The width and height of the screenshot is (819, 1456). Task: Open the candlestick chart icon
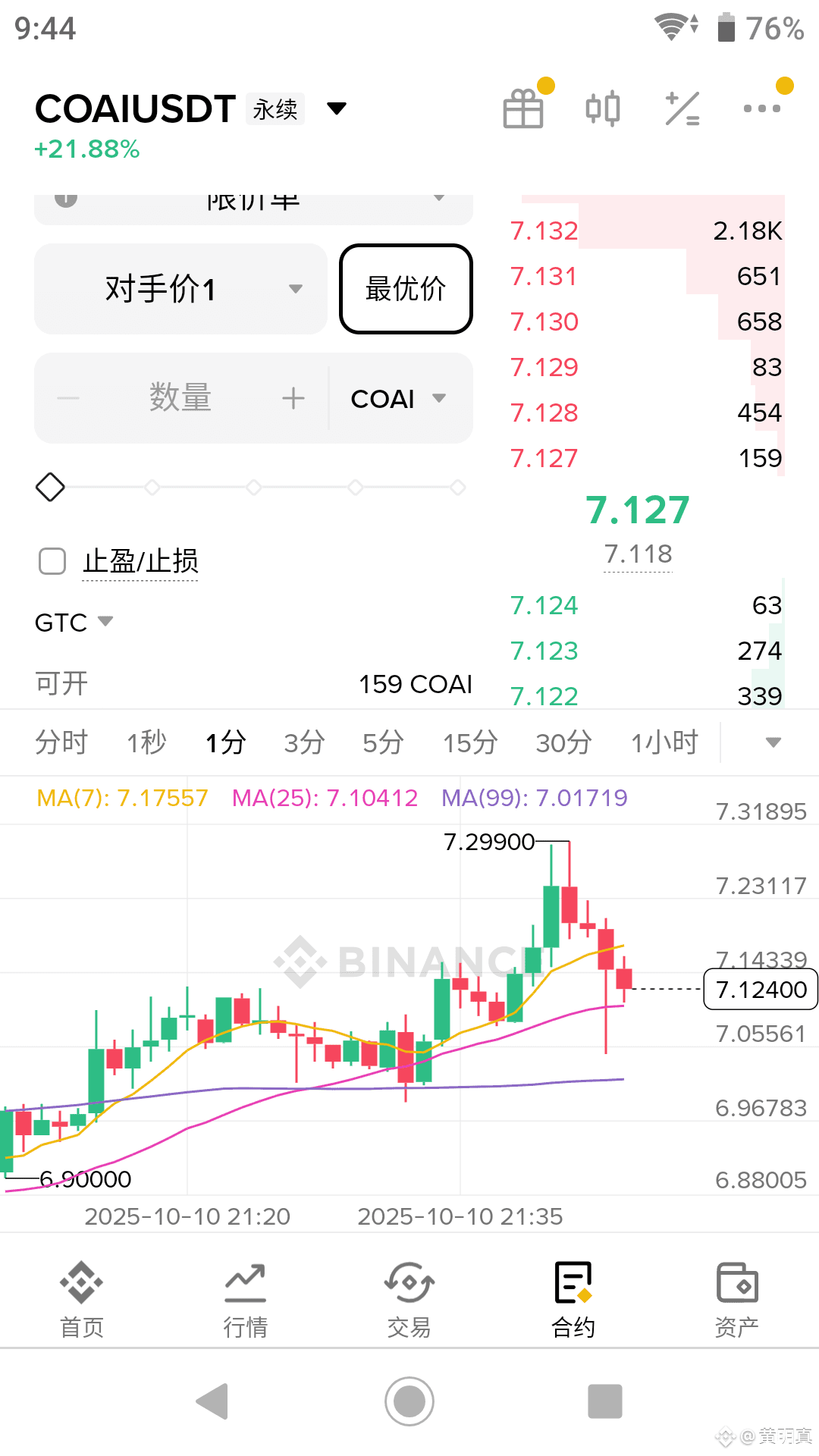tap(603, 109)
